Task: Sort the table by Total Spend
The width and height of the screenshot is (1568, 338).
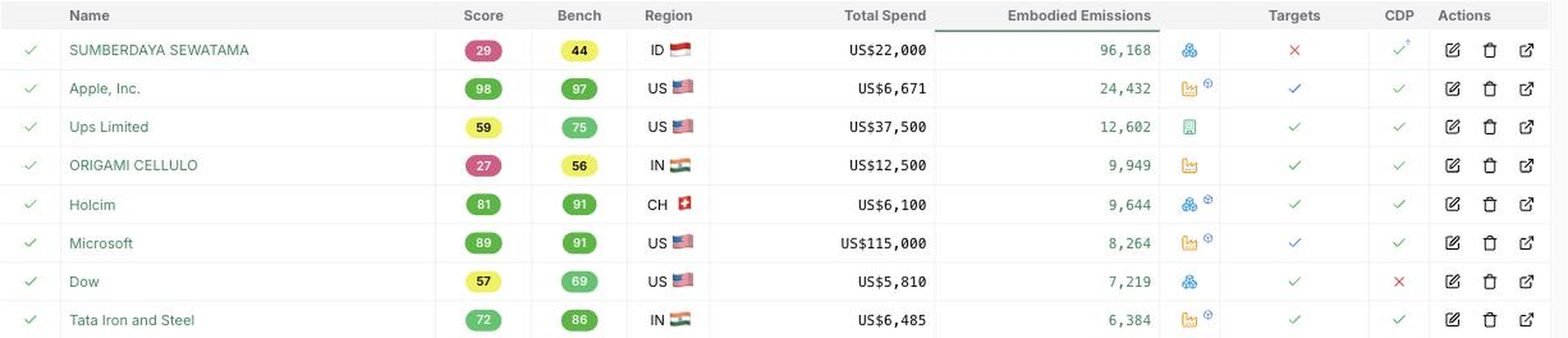Action: (x=884, y=15)
